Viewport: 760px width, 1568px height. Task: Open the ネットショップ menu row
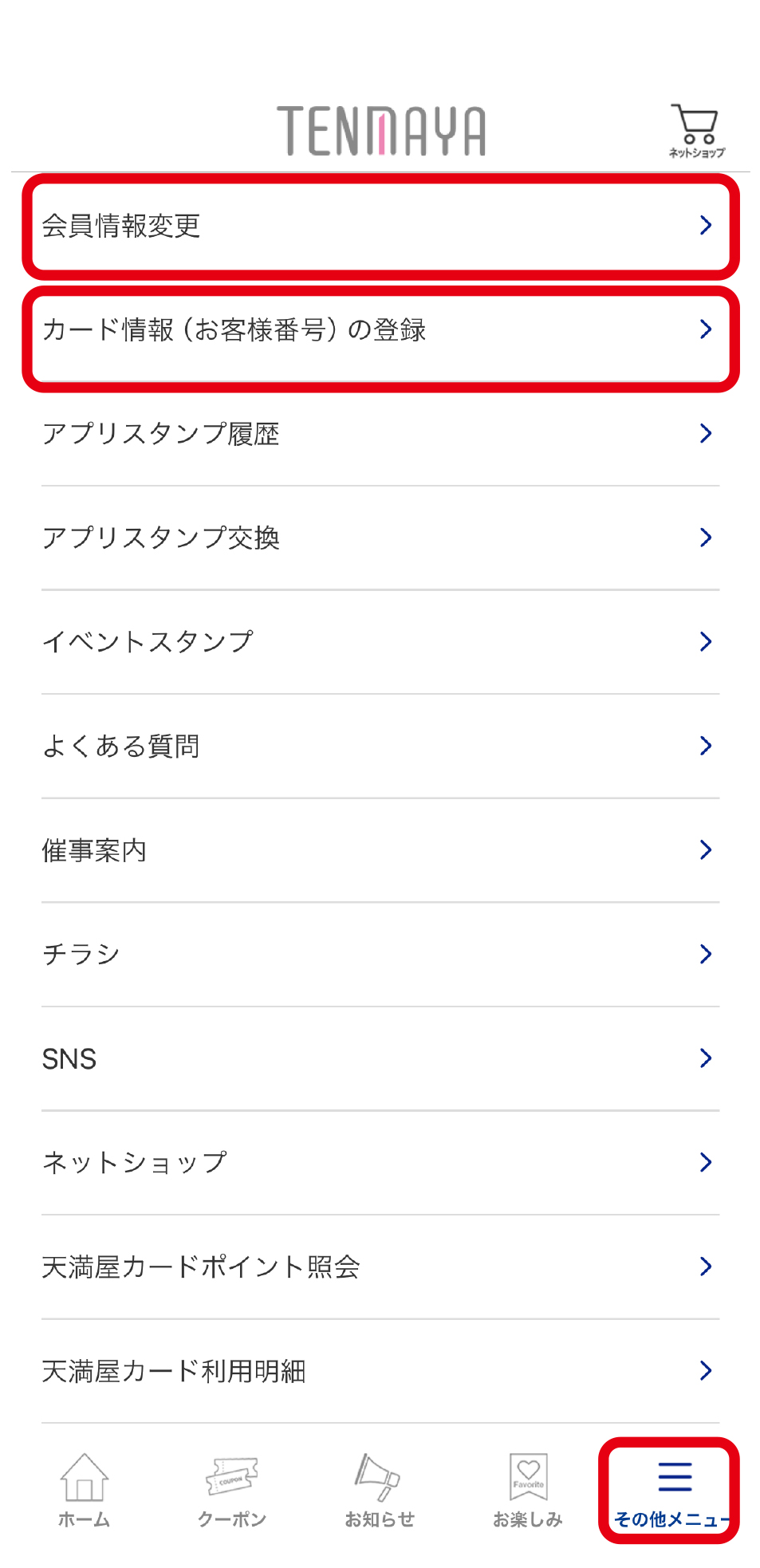click(x=380, y=1163)
